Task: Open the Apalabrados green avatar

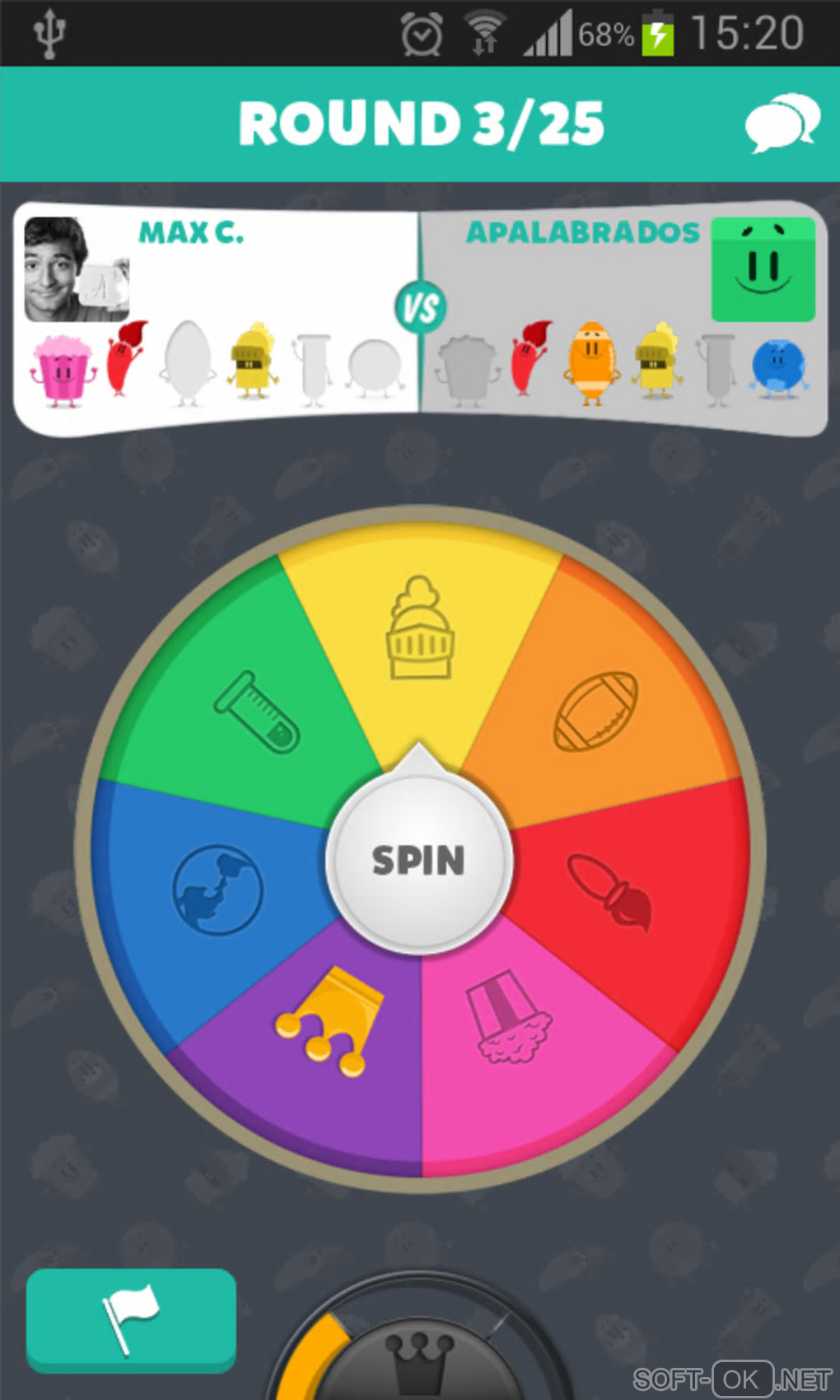Action: [x=763, y=268]
